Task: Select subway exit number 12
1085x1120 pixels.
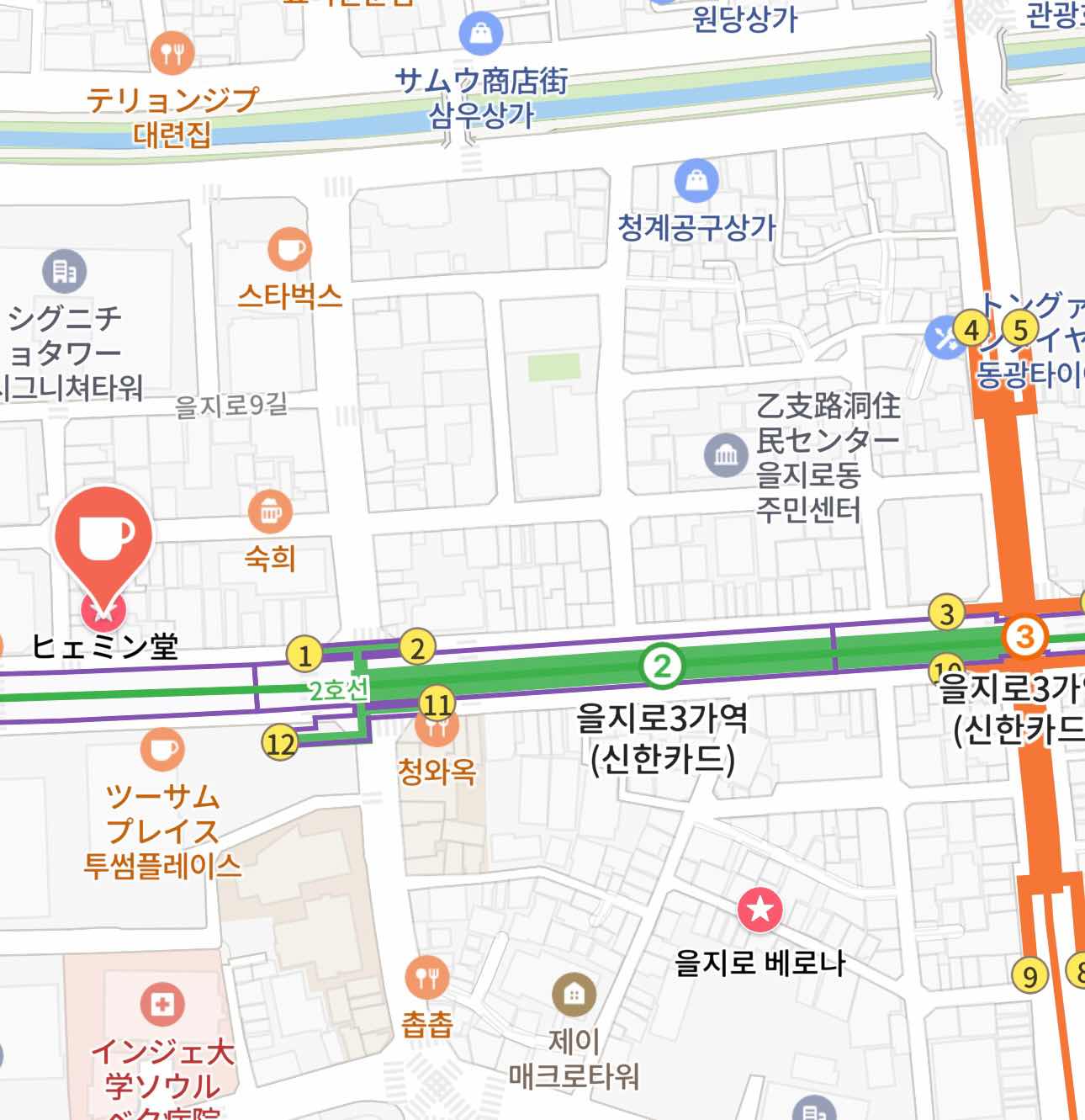Action: pyautogui.click(x=280, y=743)
